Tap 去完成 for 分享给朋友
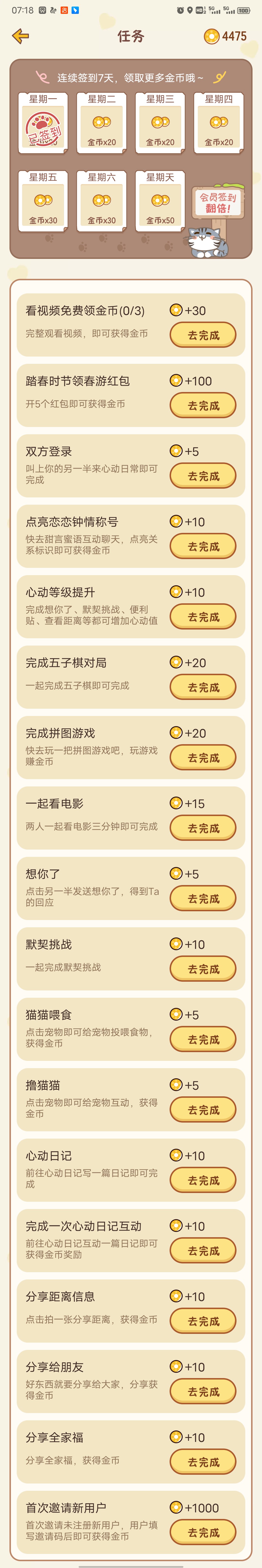 coord(203,1391)
